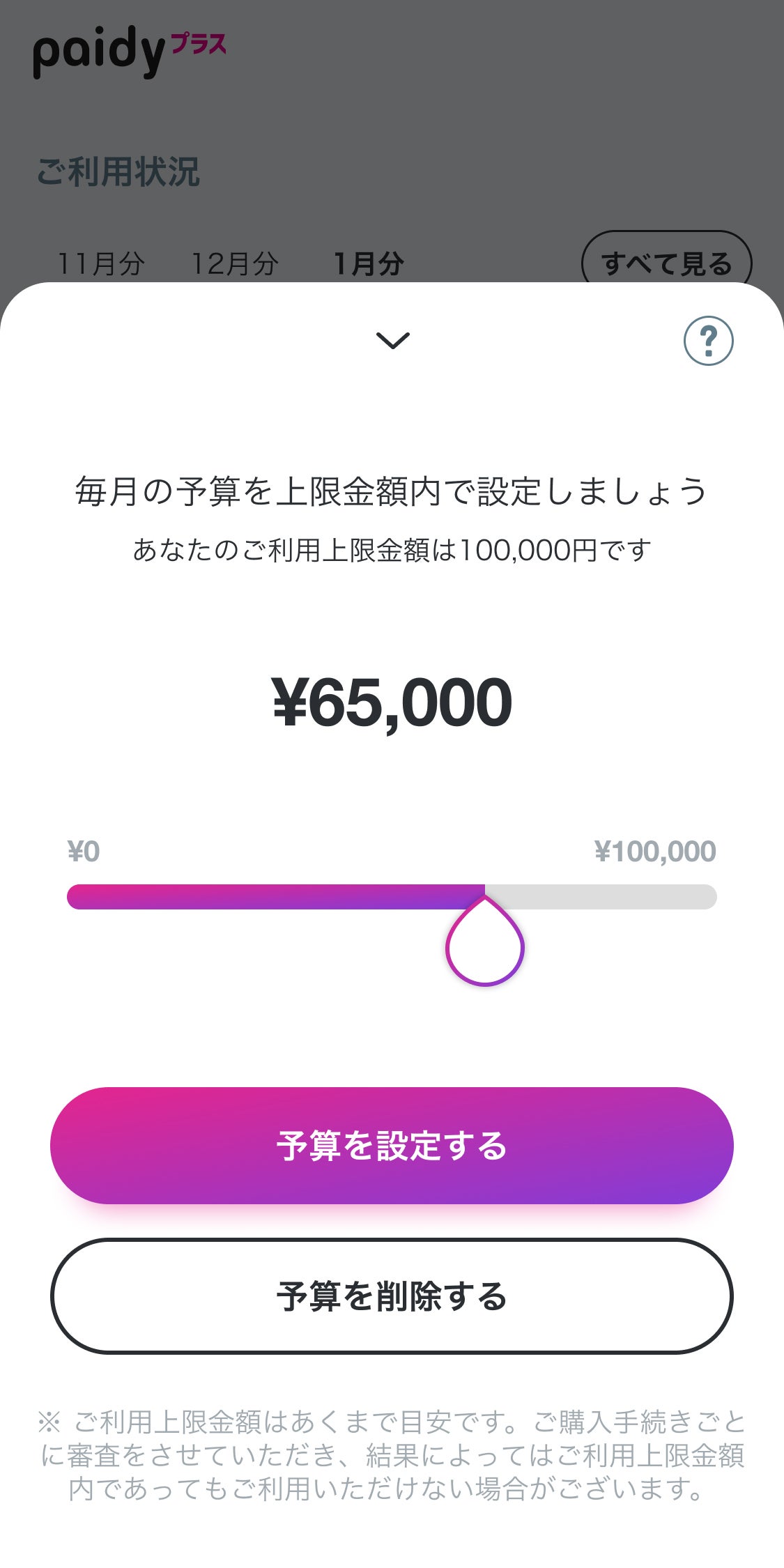Select the budget instruction heading text

click(392, 492)
